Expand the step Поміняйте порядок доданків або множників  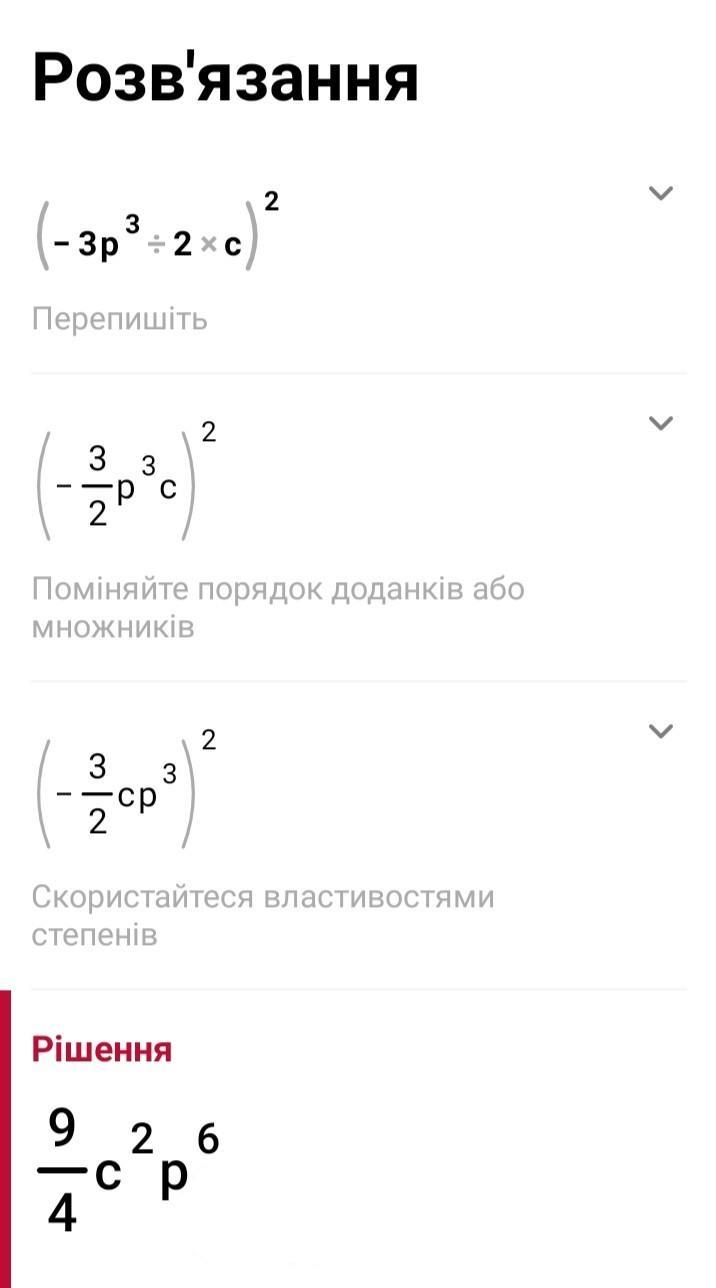point(660,423)
